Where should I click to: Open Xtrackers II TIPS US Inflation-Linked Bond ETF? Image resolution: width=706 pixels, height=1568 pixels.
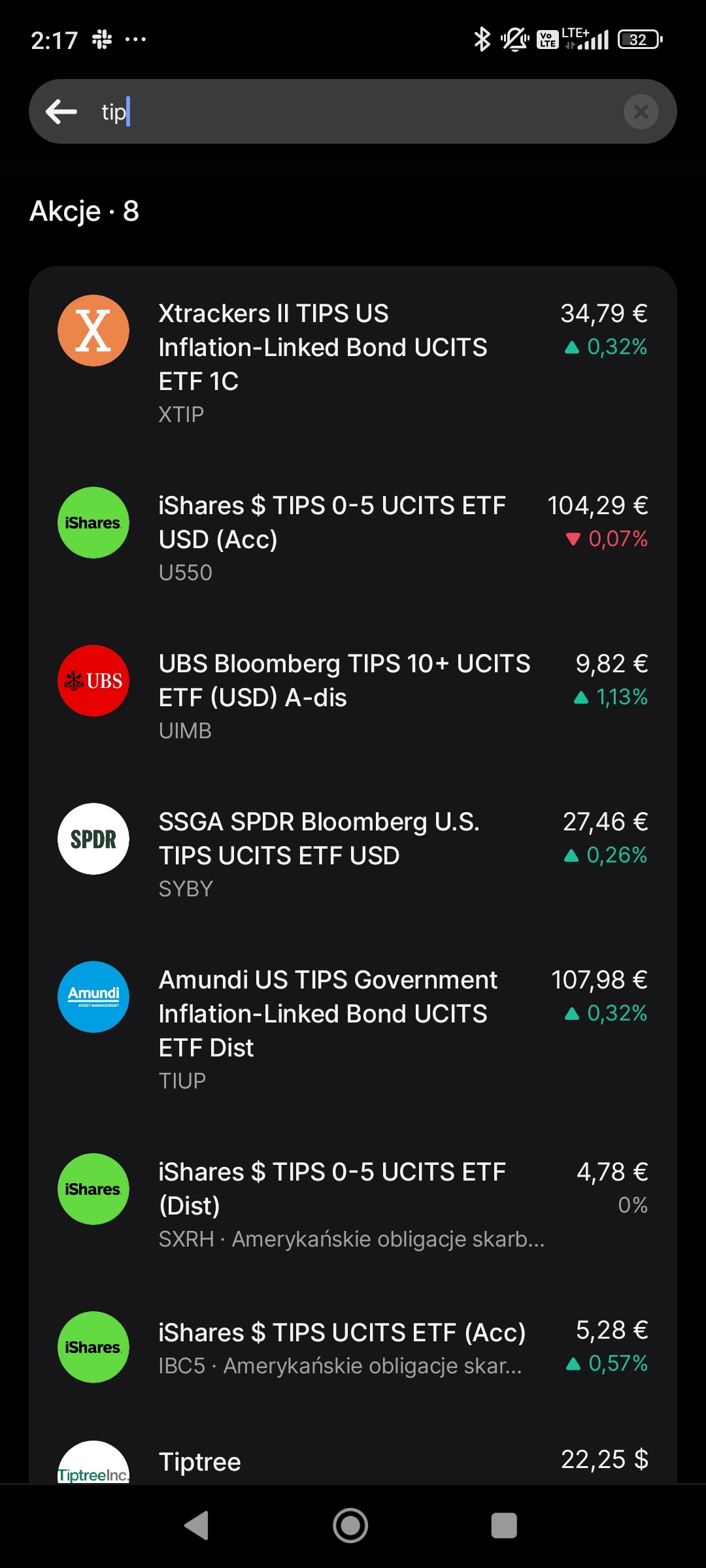[x=353, y=361]
